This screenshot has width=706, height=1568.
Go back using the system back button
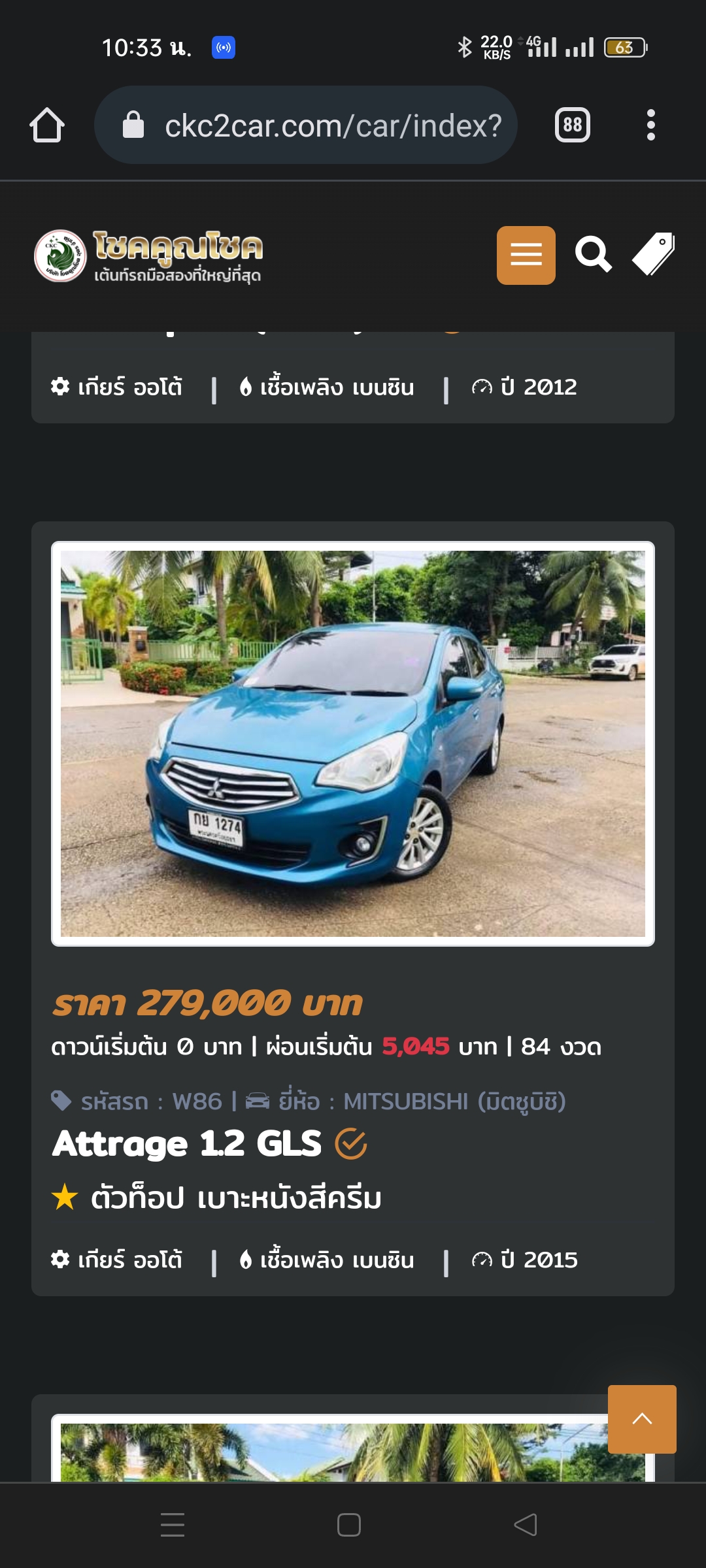(526, 1525)
